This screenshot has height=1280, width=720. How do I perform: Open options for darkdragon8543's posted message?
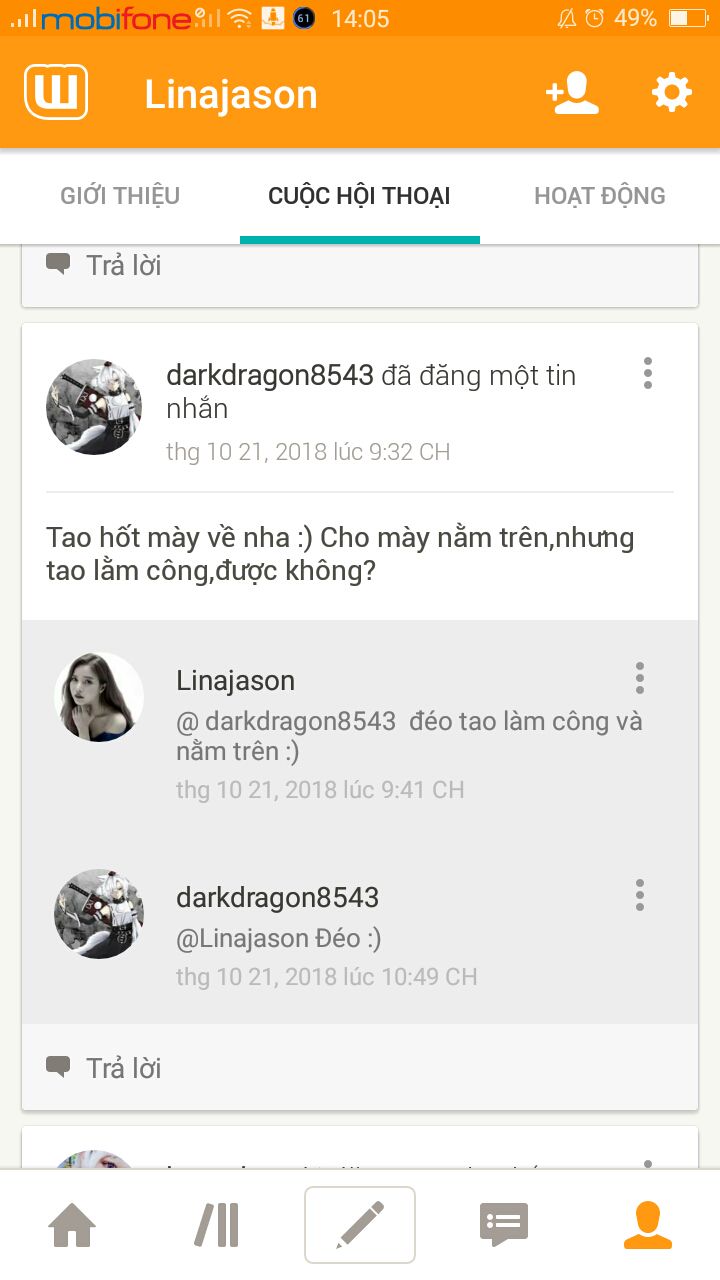coord(648,373)
